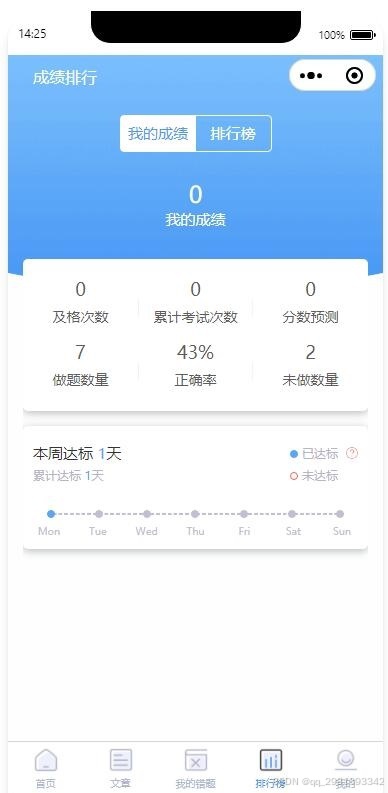The width and height of the screenshot is (388, 793).
Task: Go to the 首页 tab
Action: [46, 768]
